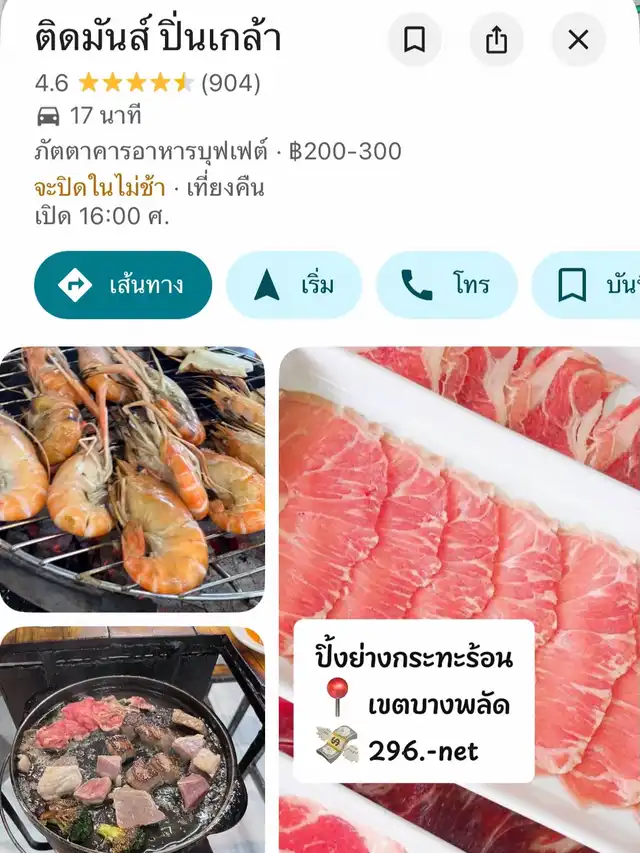Start navigation with the เริ่ม button
The width and height of the screenshot is (640, 853).
(x=294, y=285)
